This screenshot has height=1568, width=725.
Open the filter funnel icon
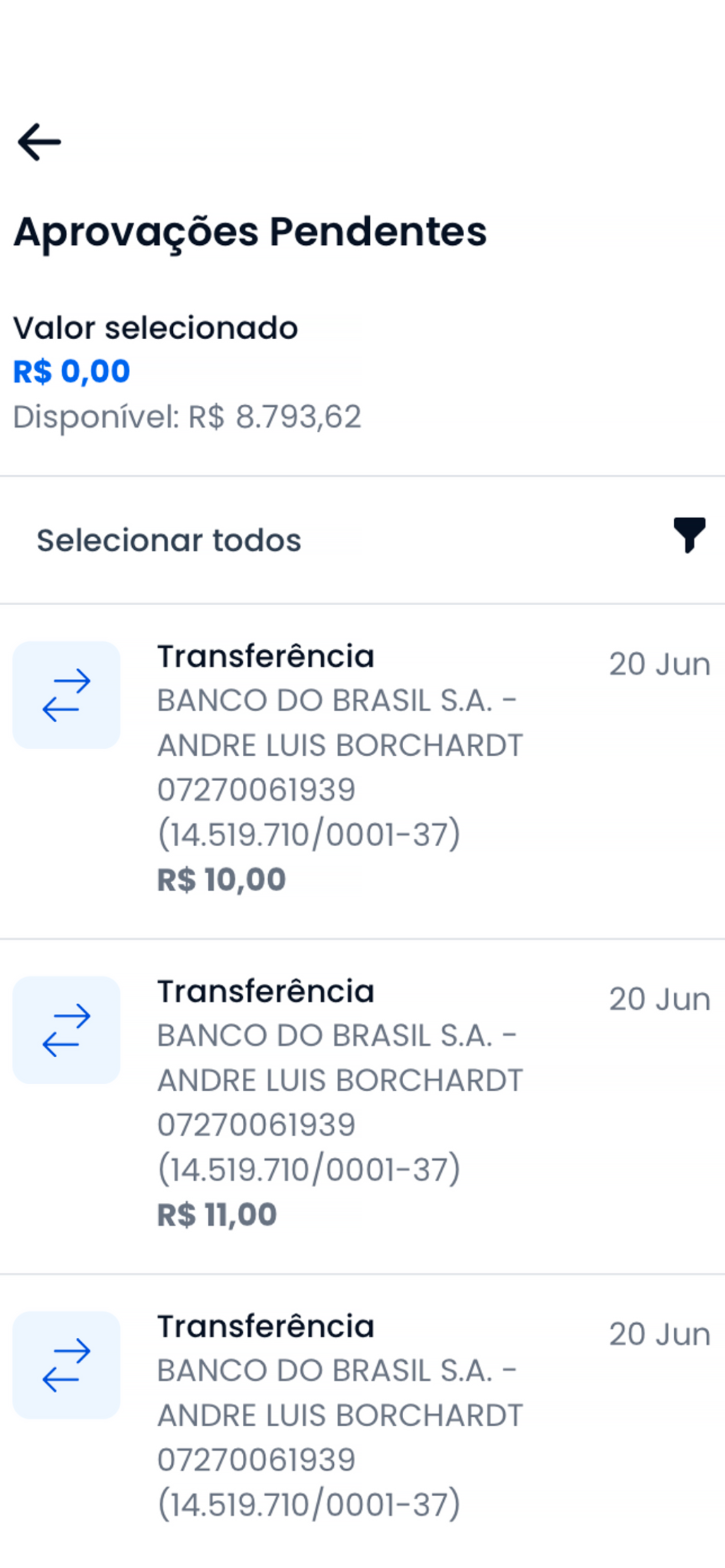(689, 535)
